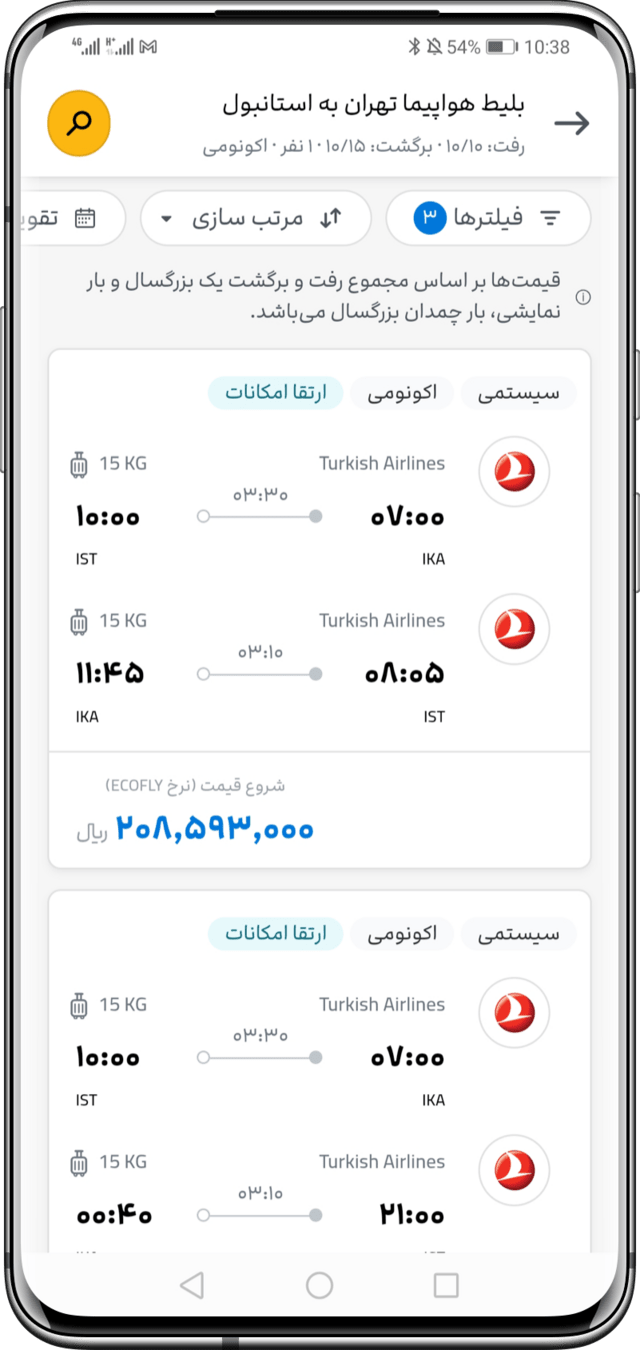Go back using the header arrow
The image size is (640, 1350).
click(572, 123)
